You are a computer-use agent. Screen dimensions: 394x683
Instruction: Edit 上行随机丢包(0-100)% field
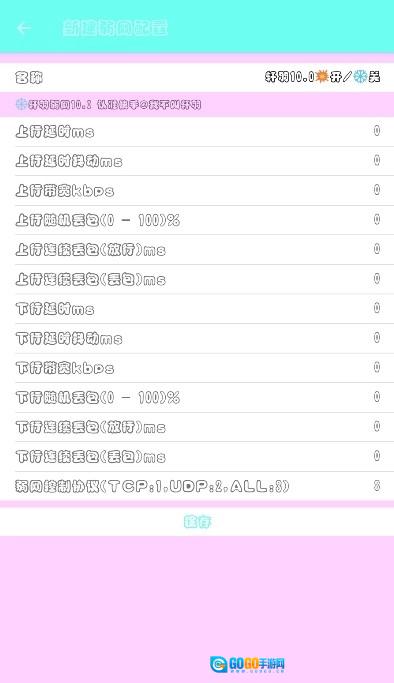197,220
